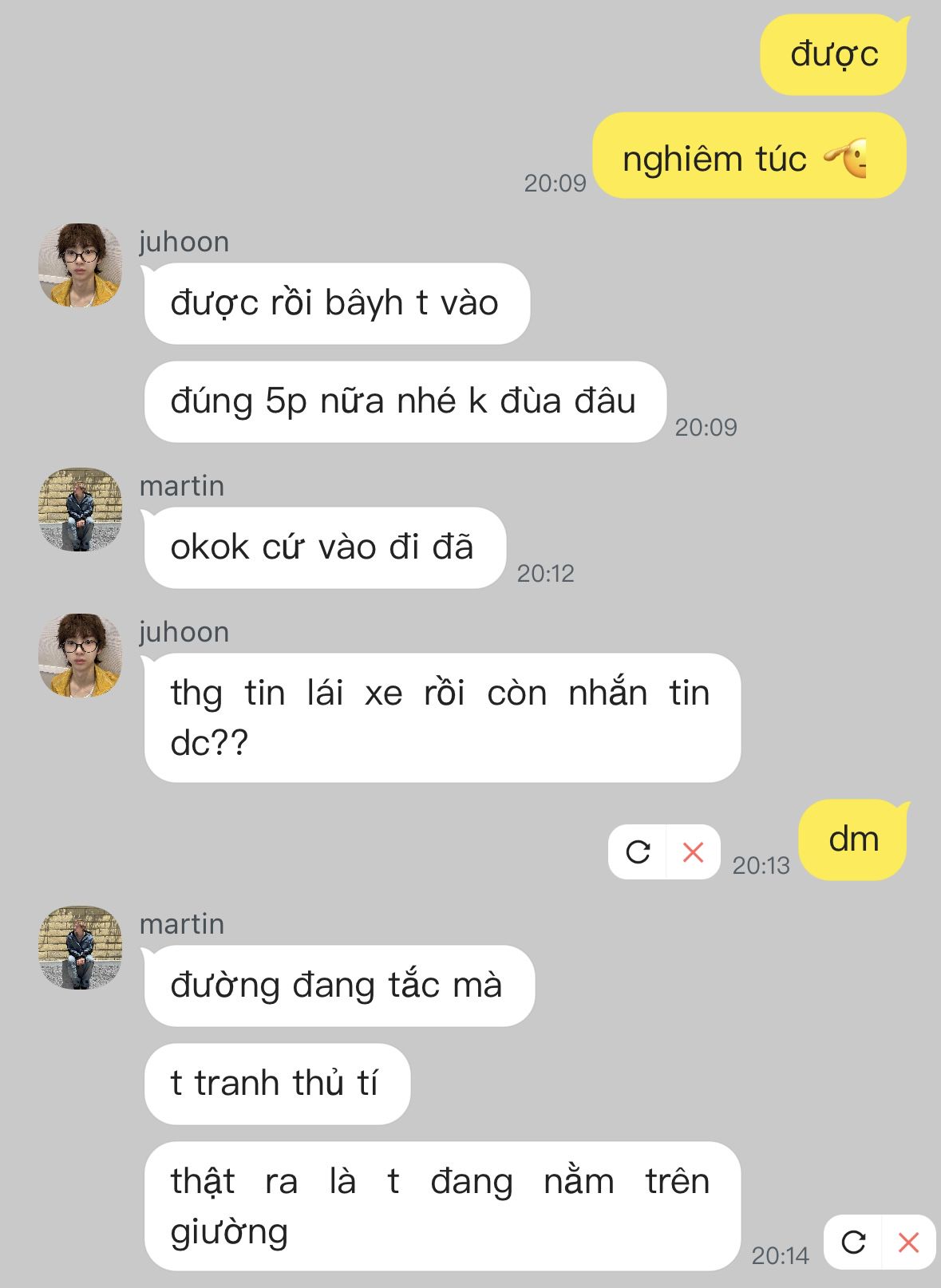
Task: Open juhoon's avatar above "được rồi bâyh t vào"
Action: pos(80,265)
